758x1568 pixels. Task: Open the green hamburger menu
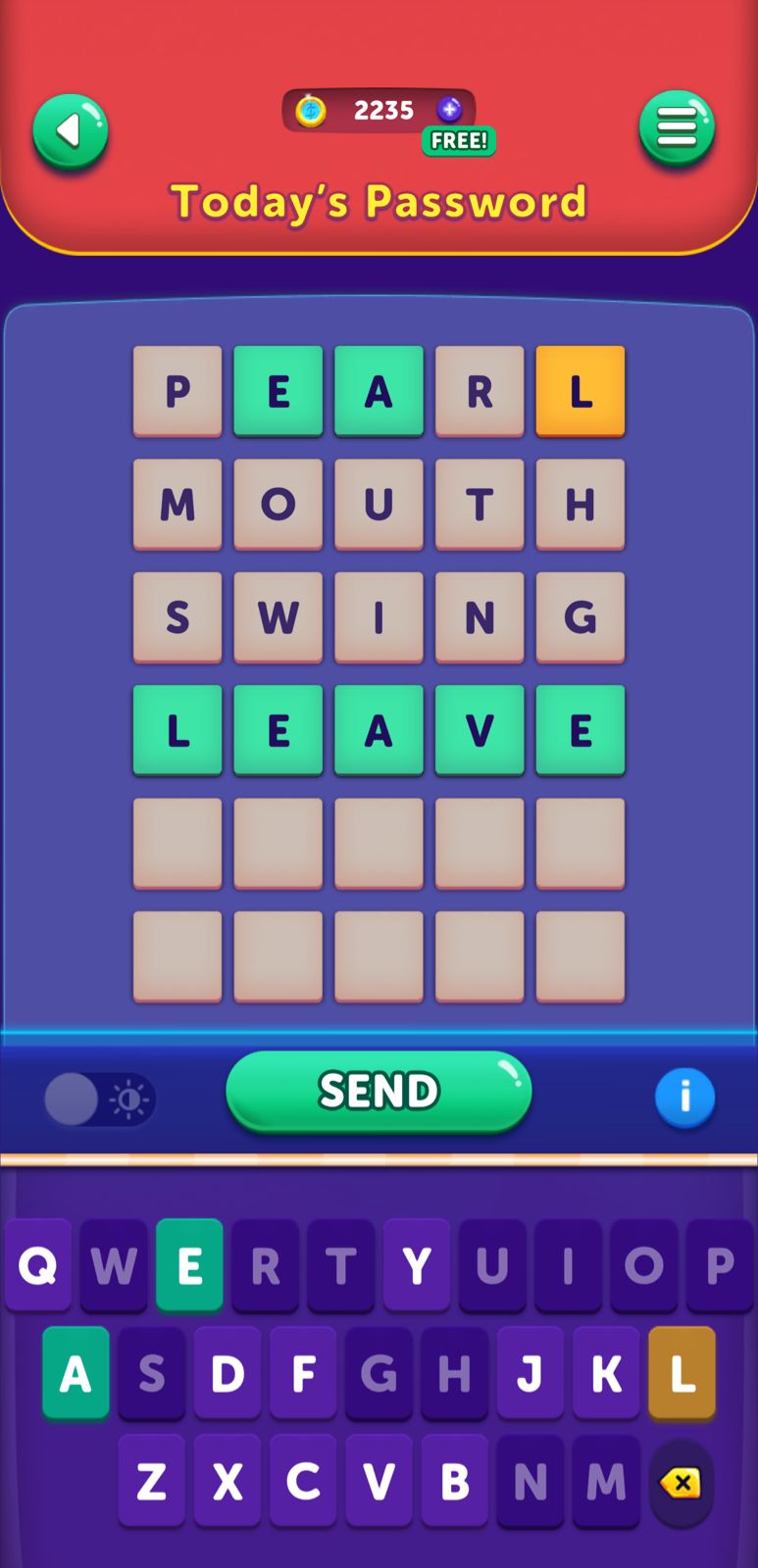click(677, 128)
